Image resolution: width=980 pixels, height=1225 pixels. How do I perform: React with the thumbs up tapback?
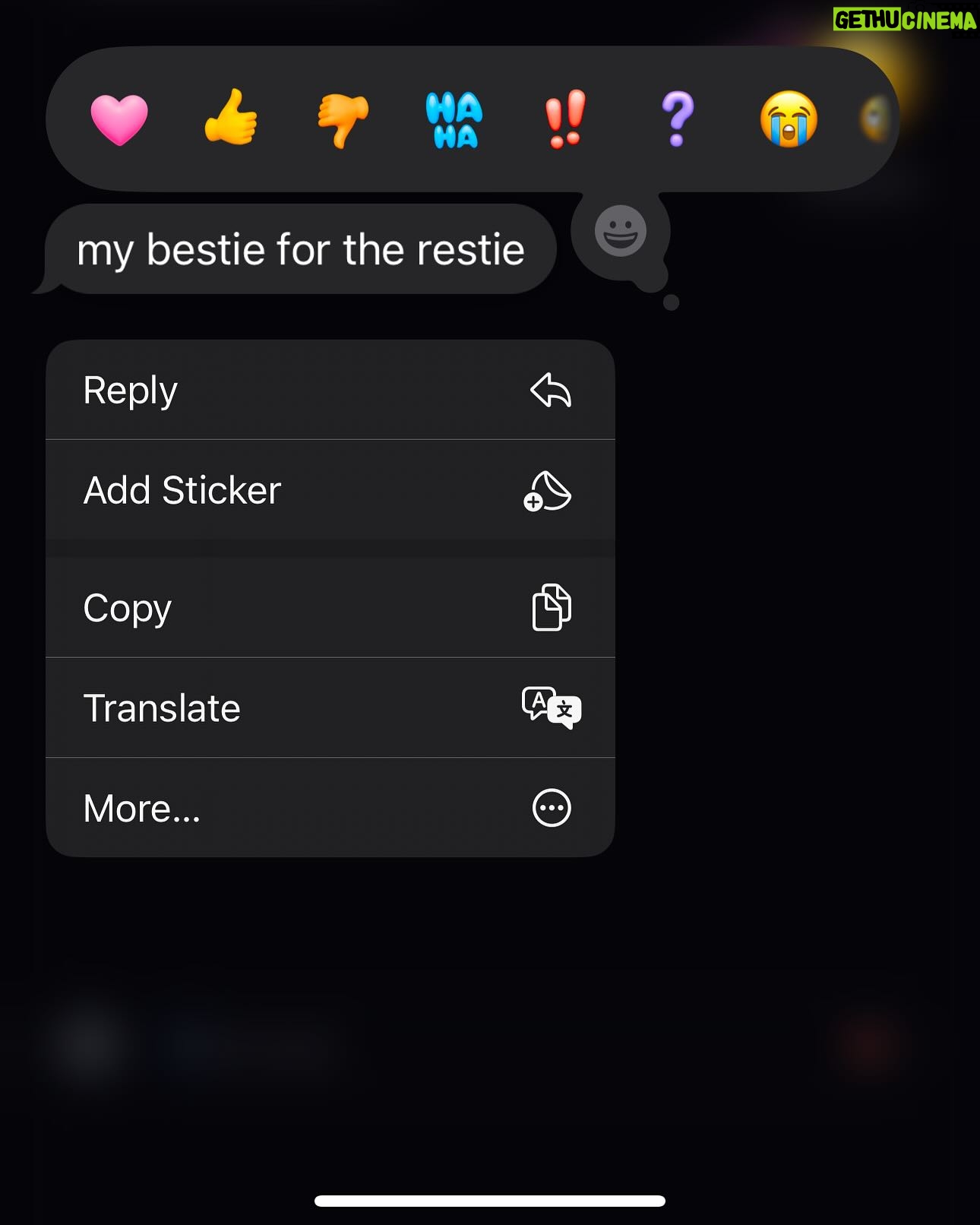click(x=231, y=118)
